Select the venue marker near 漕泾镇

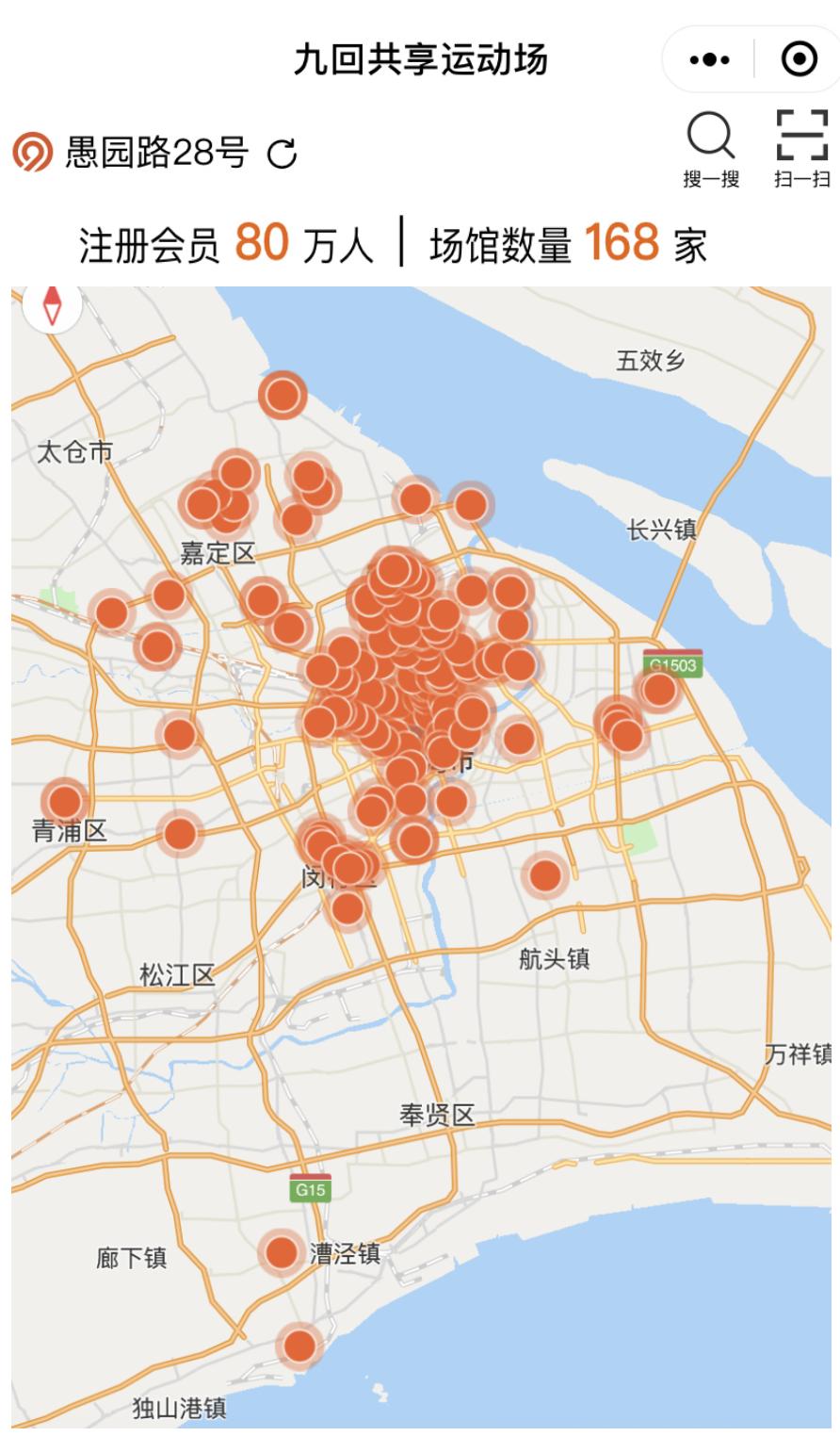tap(281, 1253)
